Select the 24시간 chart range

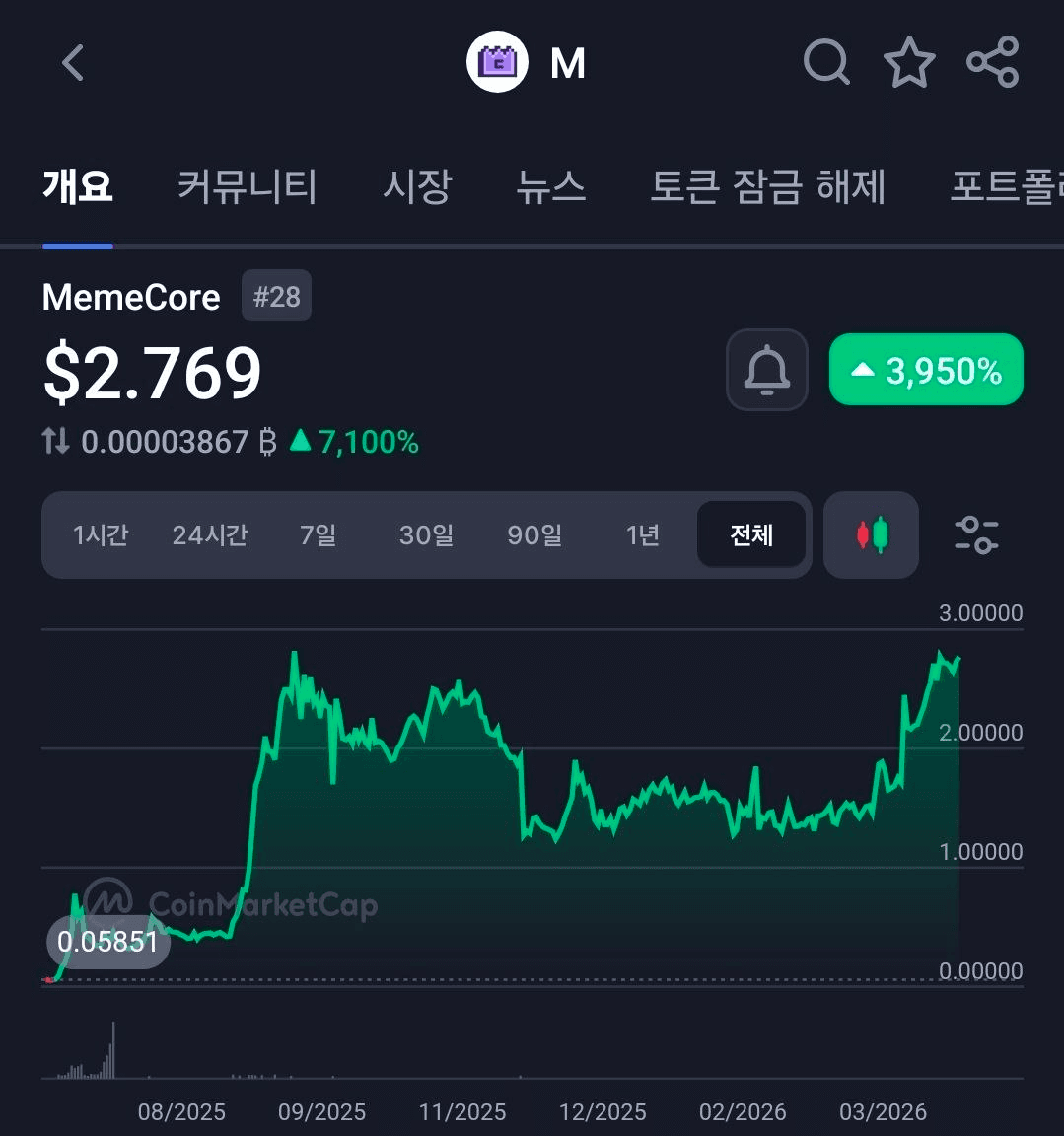[209, 535]
